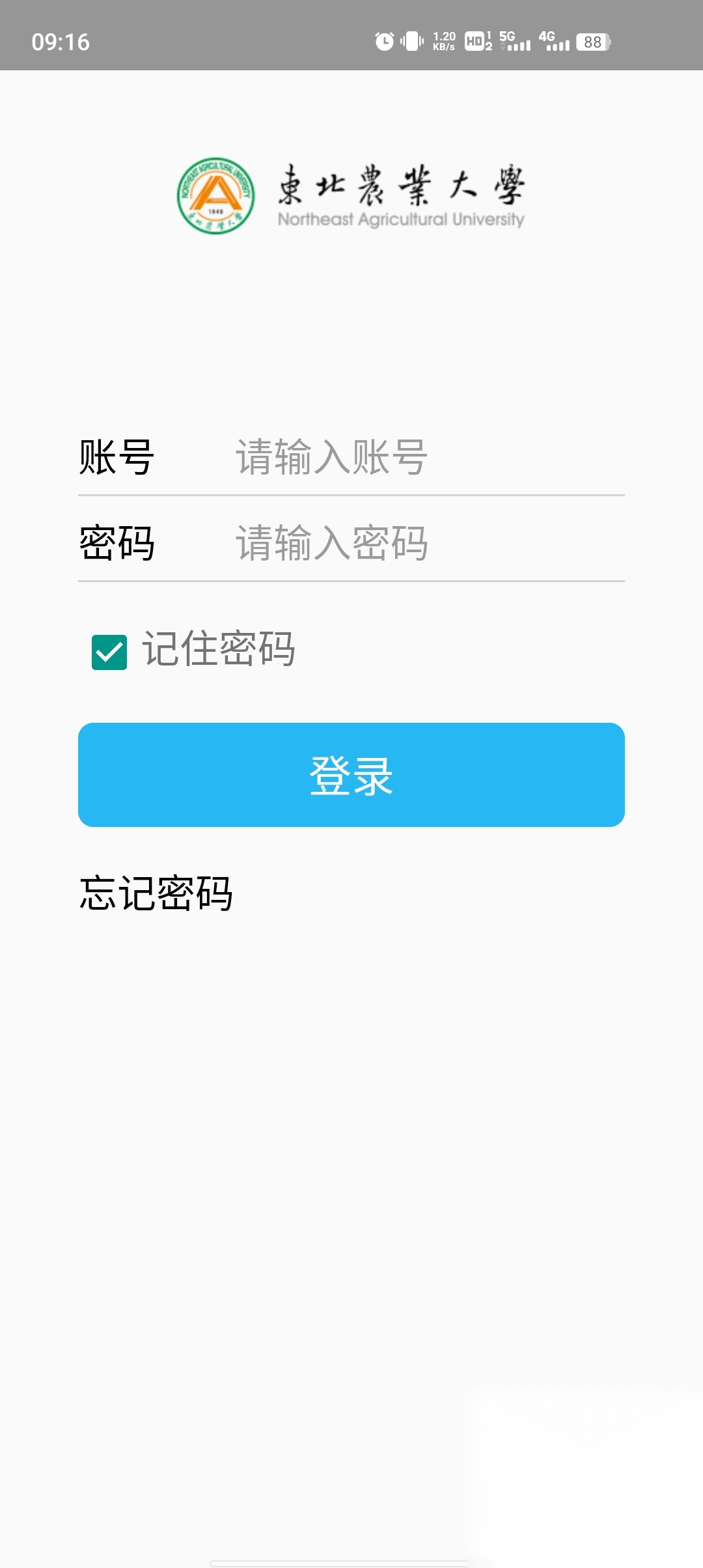The height and width of the screenshot is (1568, 703).
Task: Tap the navigation bar handle at screen bottom
Action: (x=351, y=1560)
